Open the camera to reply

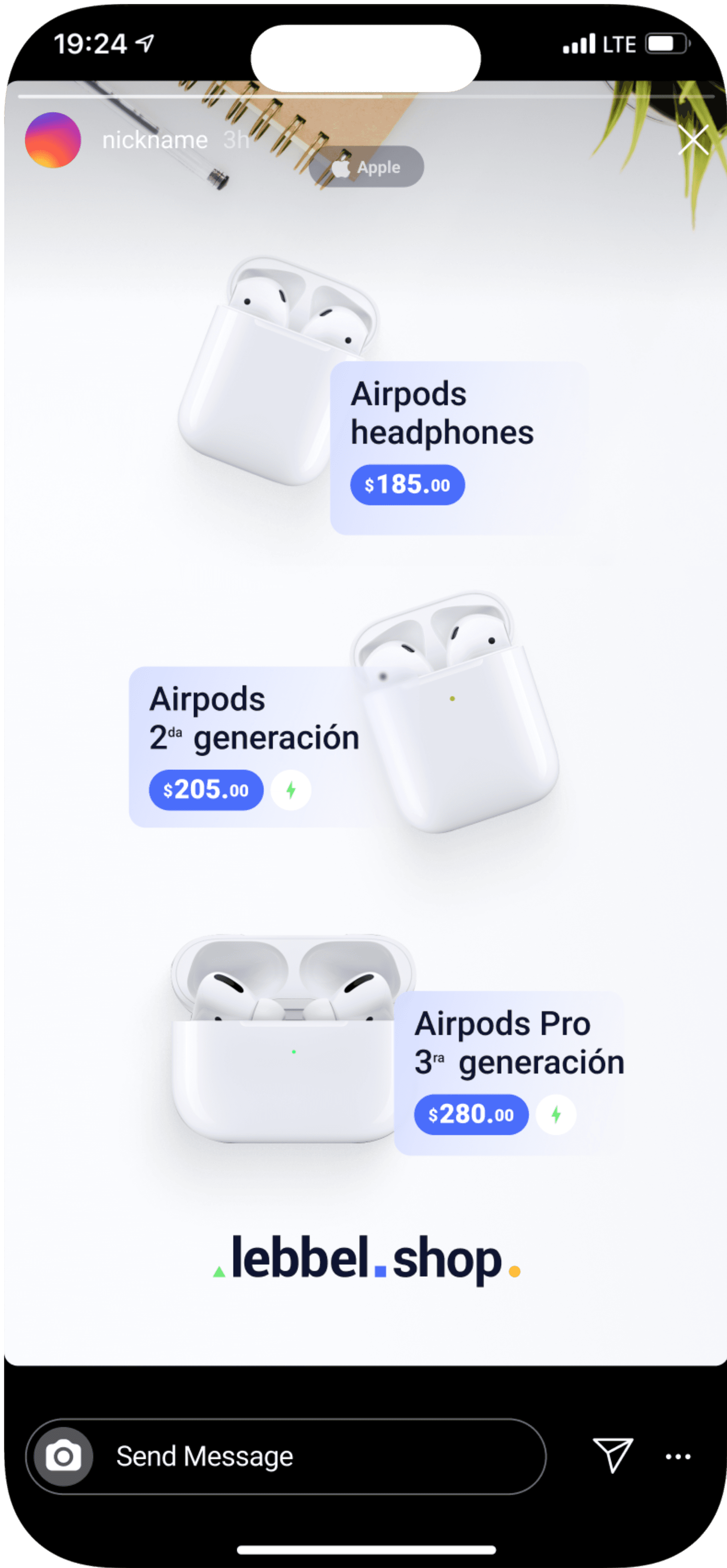tap(63, 1456)
